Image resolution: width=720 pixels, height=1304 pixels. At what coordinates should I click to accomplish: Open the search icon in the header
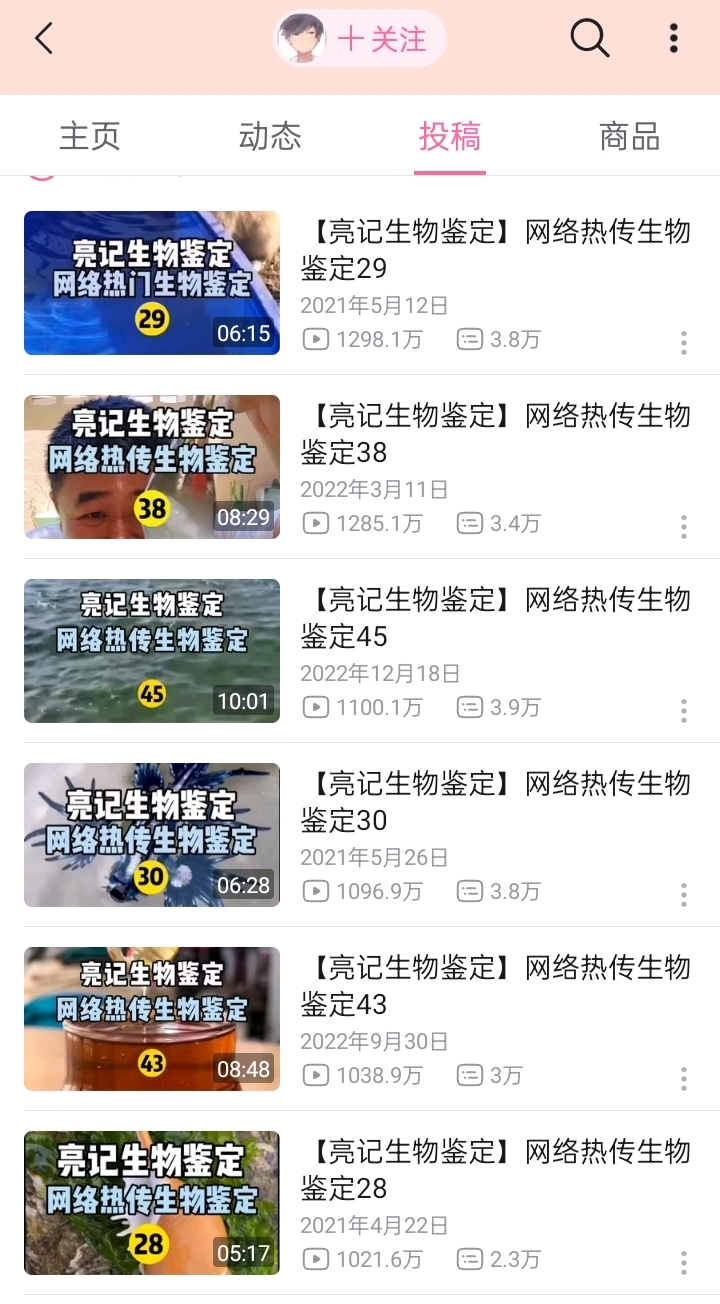(589, 39)
